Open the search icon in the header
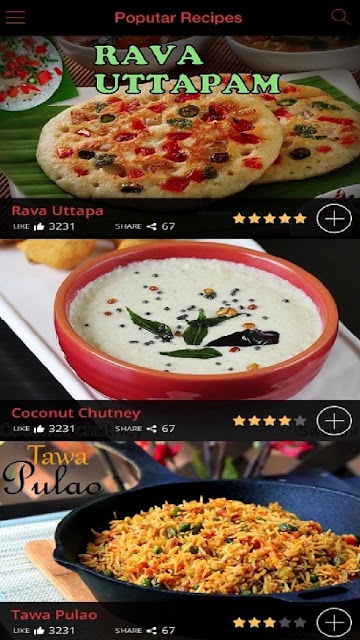 [x=340, y=17]
